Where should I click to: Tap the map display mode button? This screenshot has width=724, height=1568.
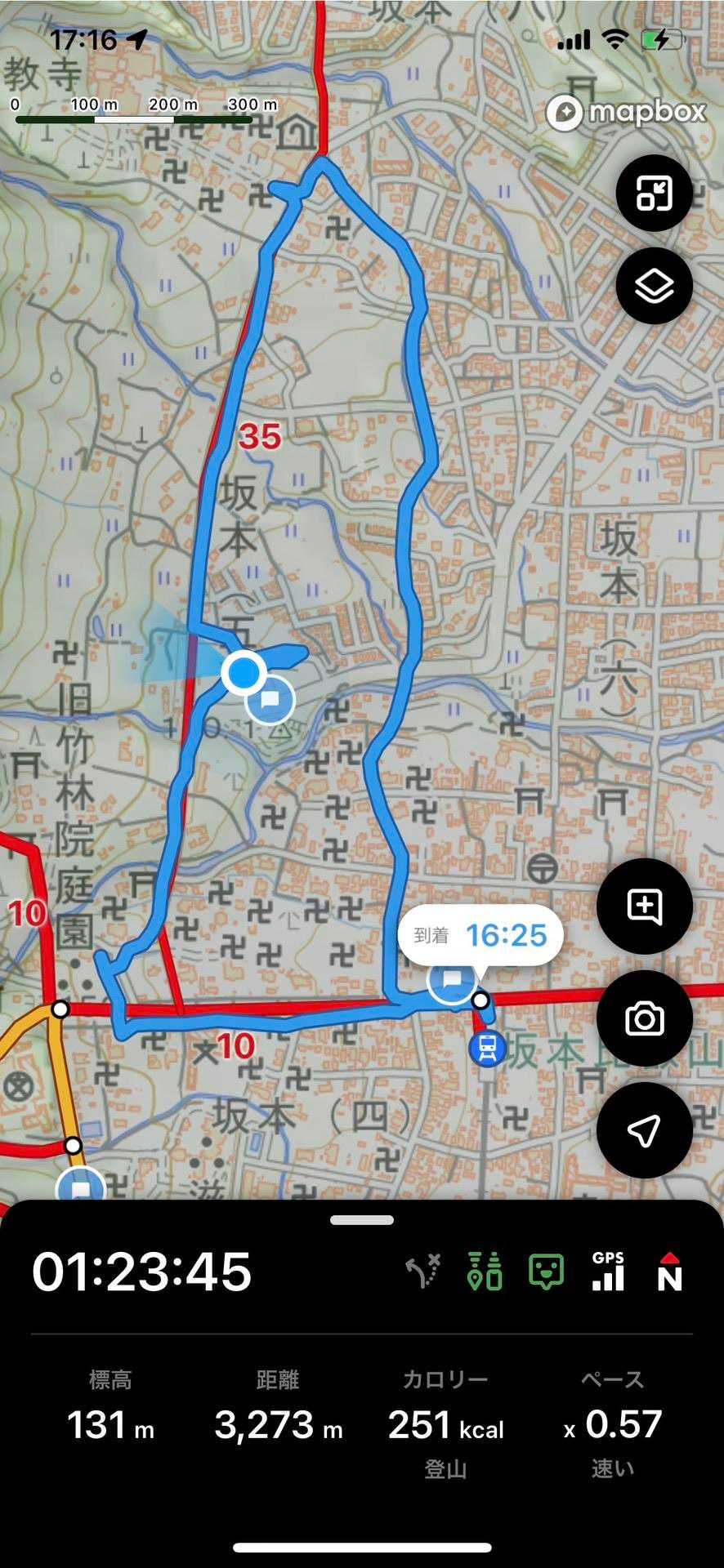654,194
